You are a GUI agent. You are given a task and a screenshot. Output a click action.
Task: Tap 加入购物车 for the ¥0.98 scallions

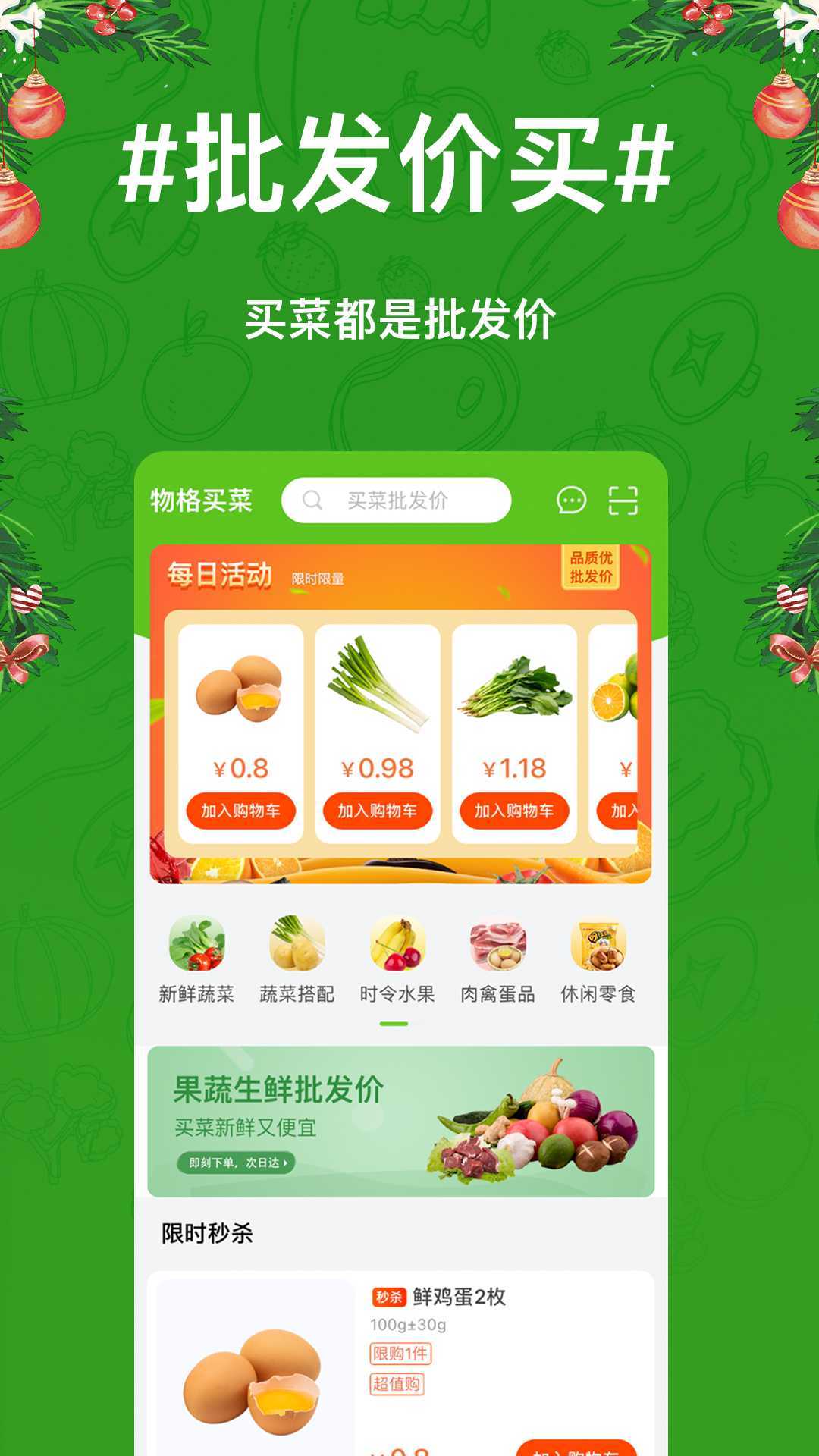pos(378,811)
